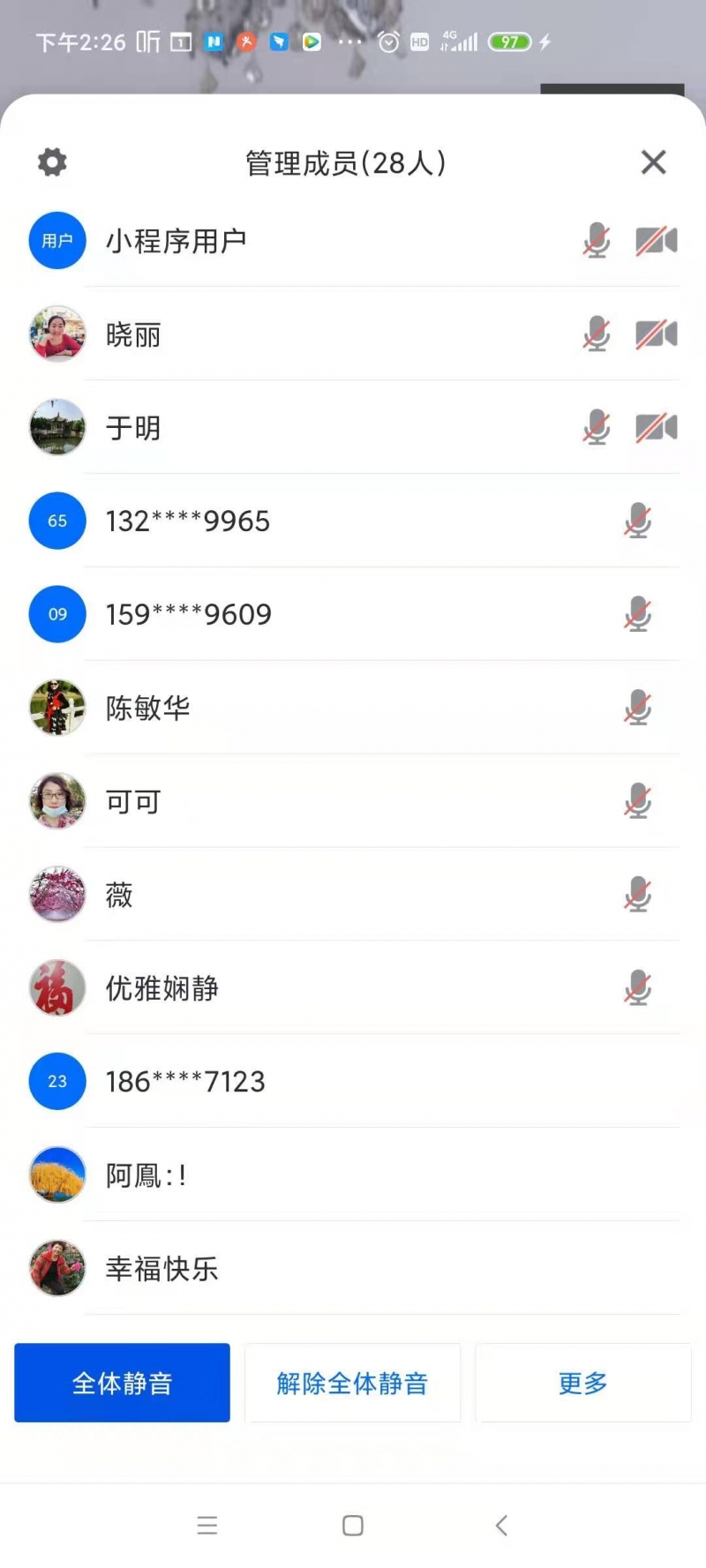Open the 更多 options
This screenshot has height=1568, width=706.
point(582,1383)
